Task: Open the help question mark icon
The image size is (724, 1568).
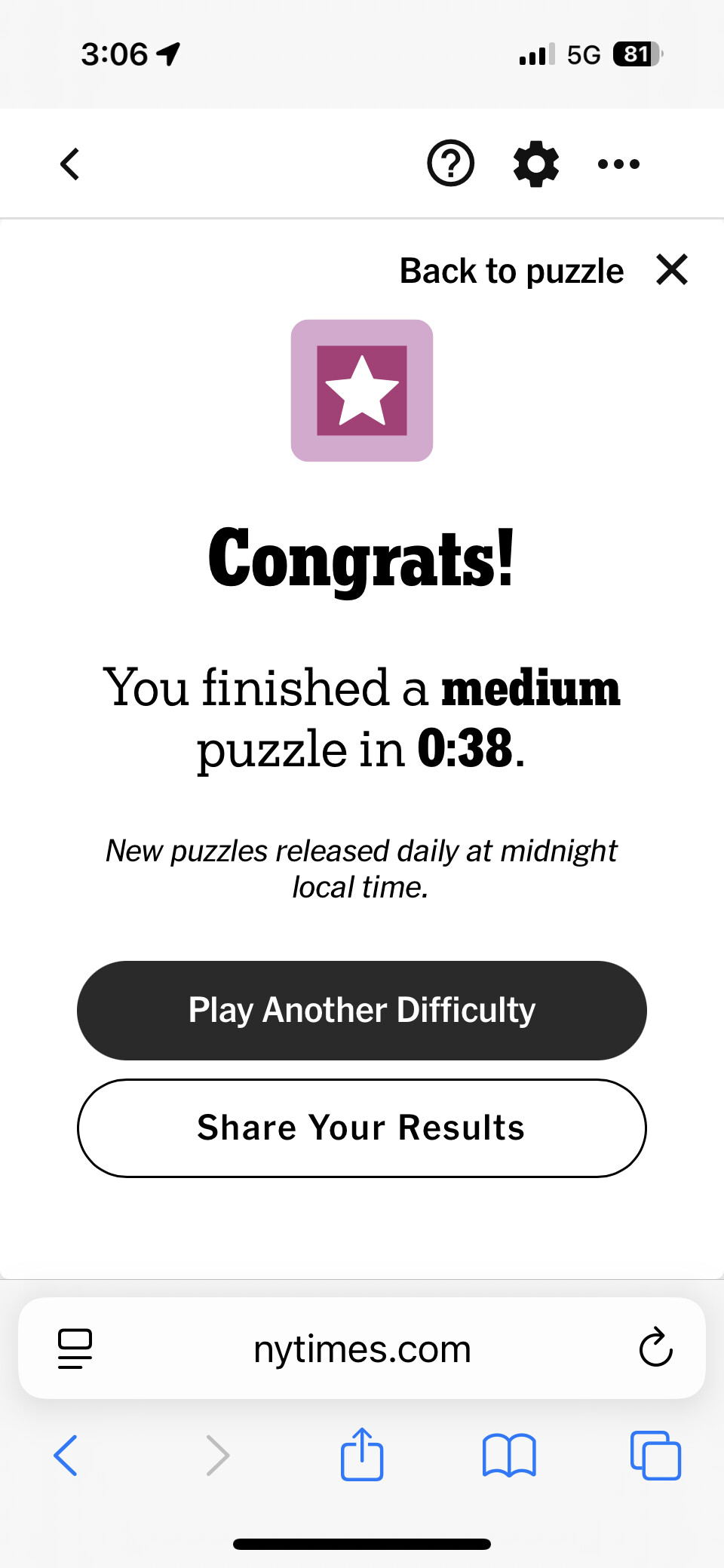Action: coord(450,164)
